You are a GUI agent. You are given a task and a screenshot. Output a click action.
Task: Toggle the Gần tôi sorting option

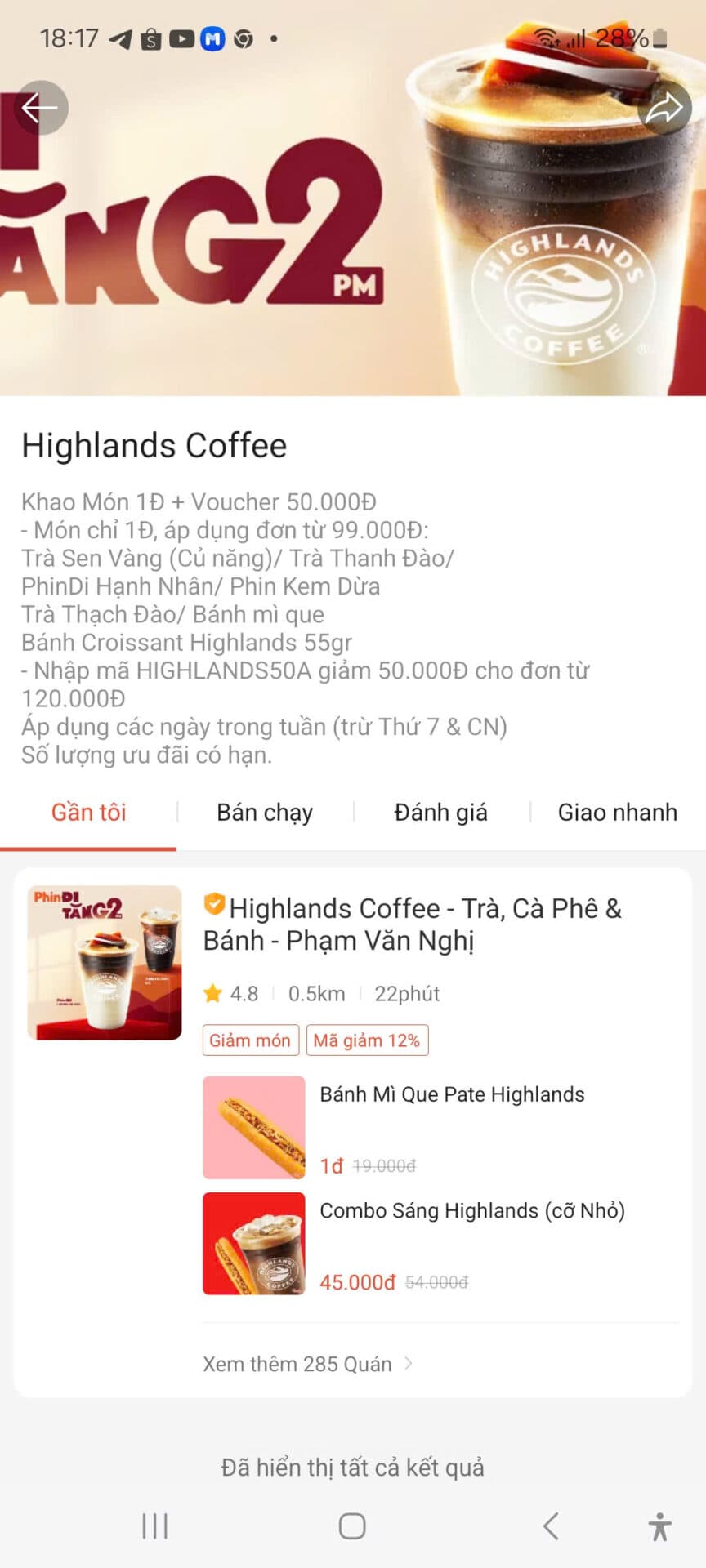[88, 812]
